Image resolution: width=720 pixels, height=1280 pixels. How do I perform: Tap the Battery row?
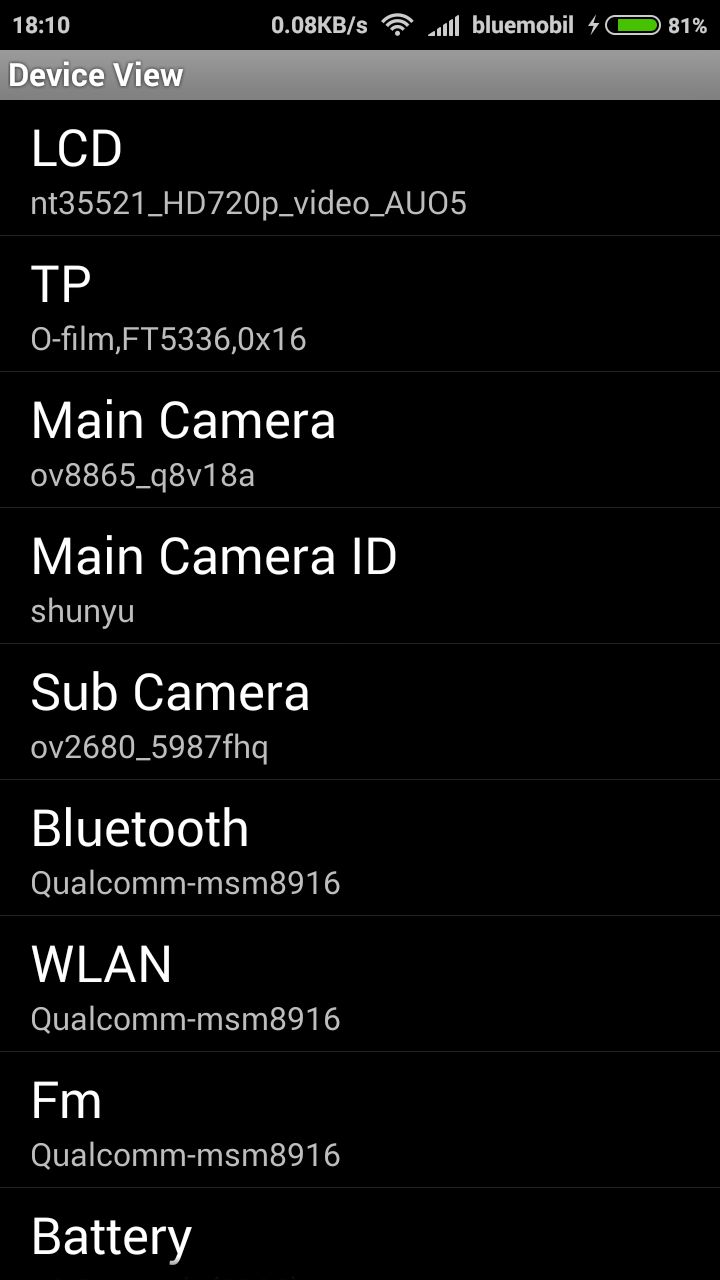click(360, 1238)
